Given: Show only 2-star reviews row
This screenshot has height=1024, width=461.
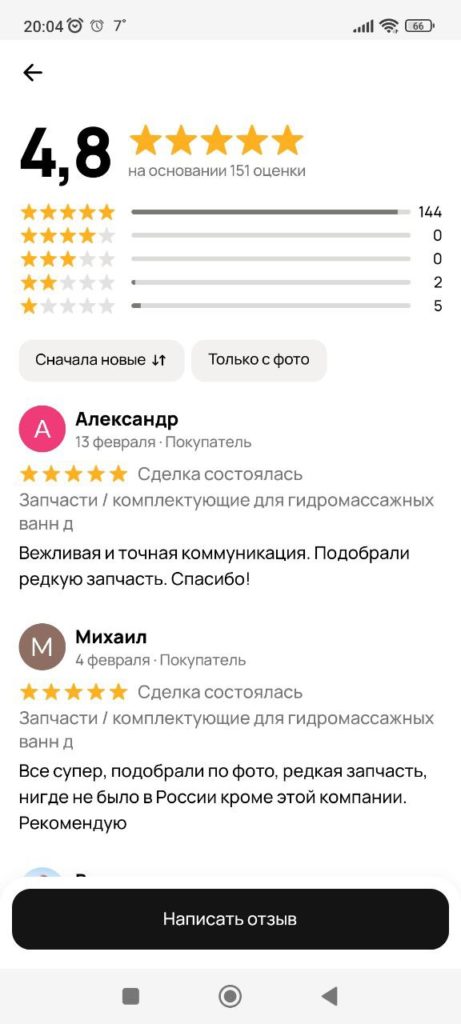Looking at the screenshot, I should (231, 283).
